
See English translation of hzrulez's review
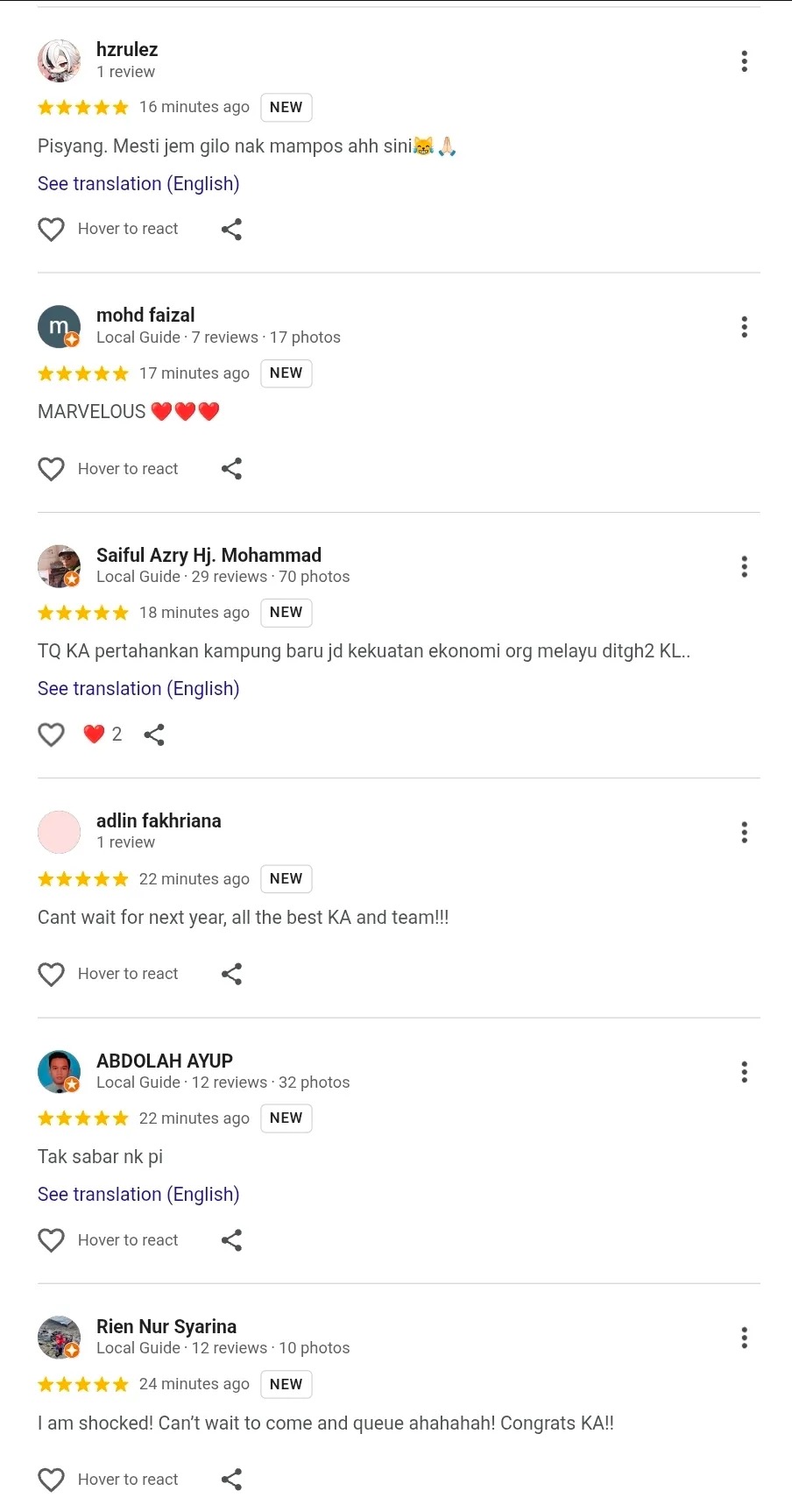coord(138,184)
